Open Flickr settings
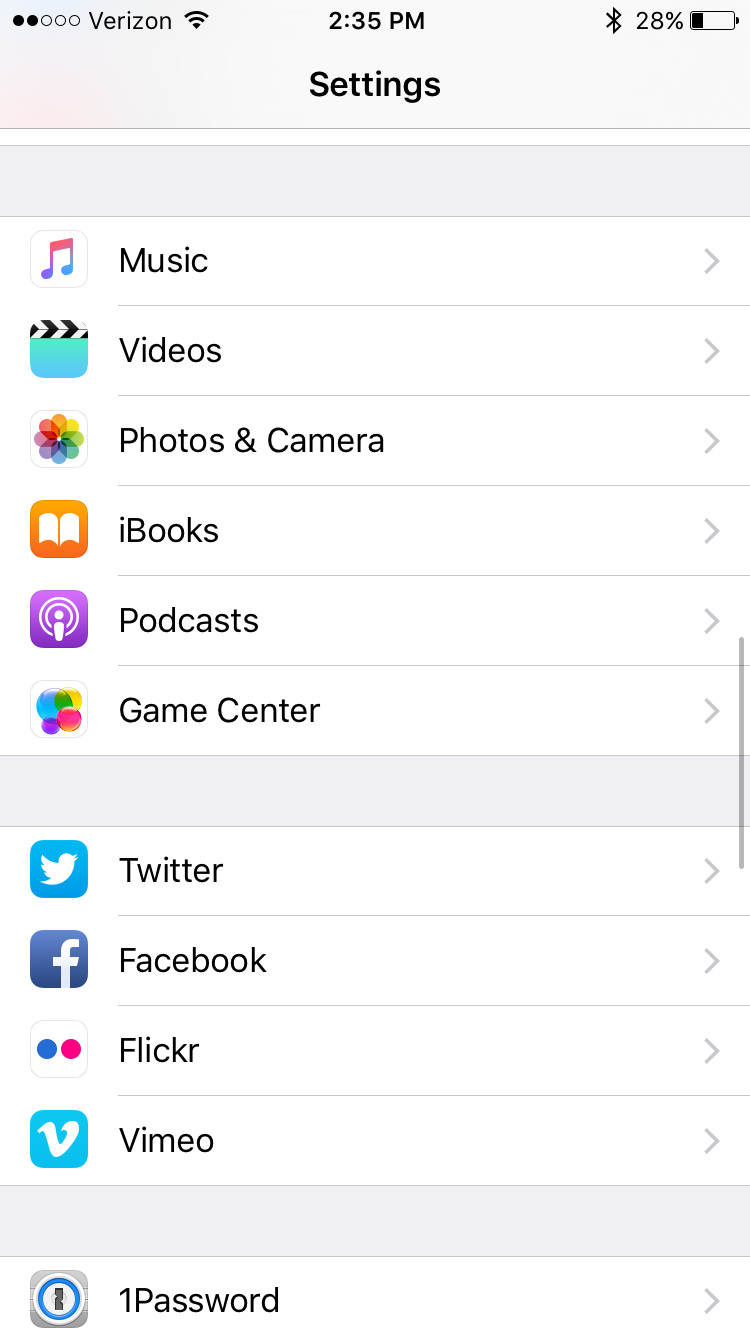 (375, 1051)
